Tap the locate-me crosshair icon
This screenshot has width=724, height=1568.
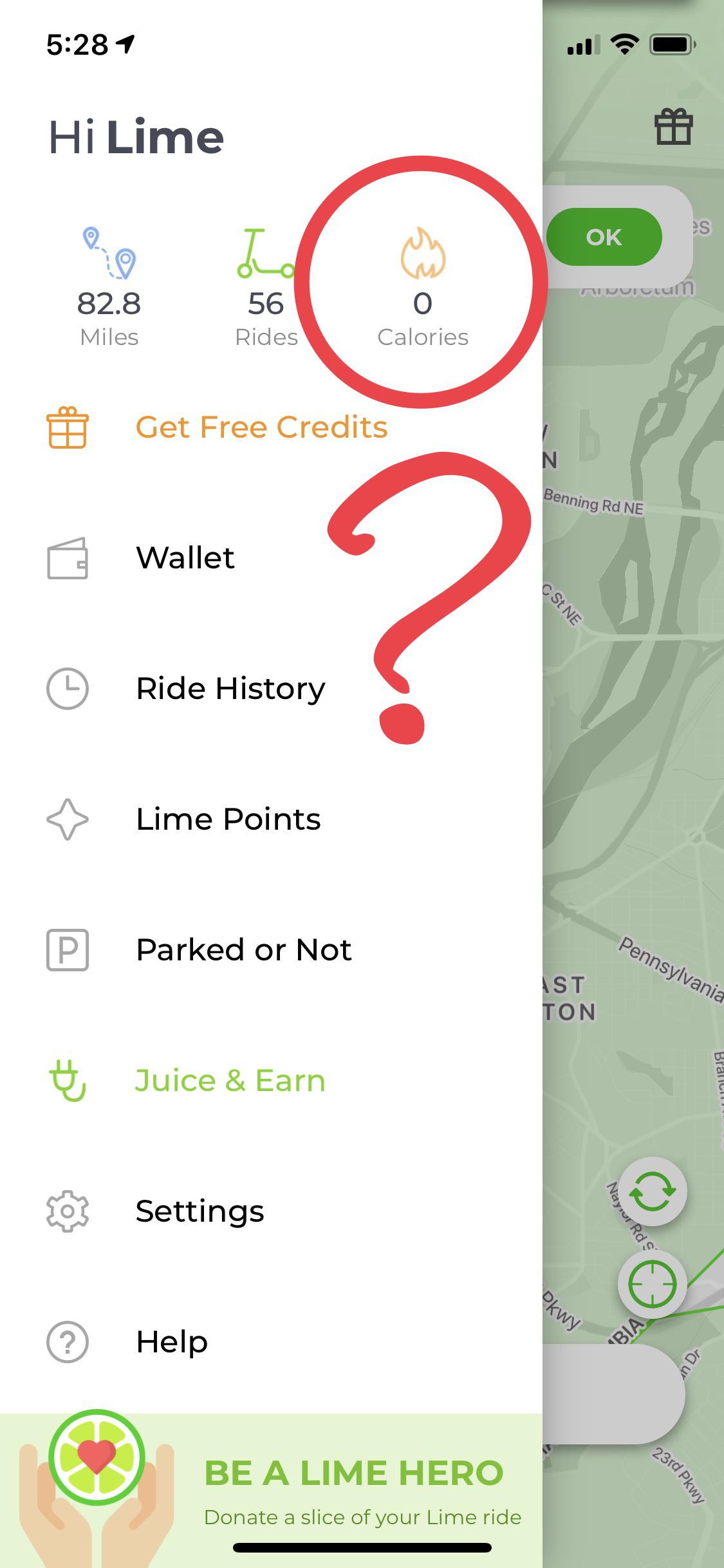(651, 1283)
